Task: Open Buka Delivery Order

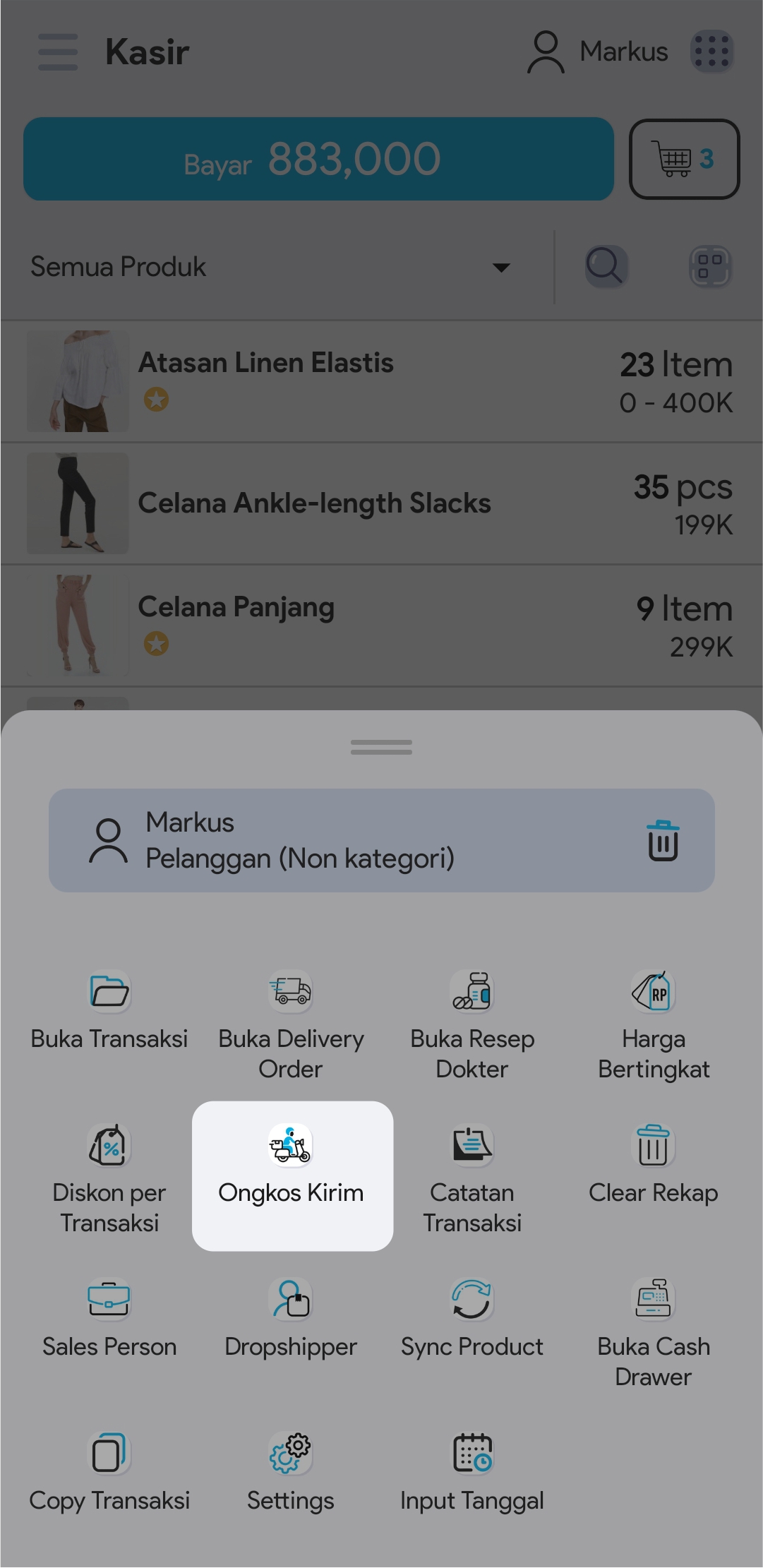Action: point(291,1024)
